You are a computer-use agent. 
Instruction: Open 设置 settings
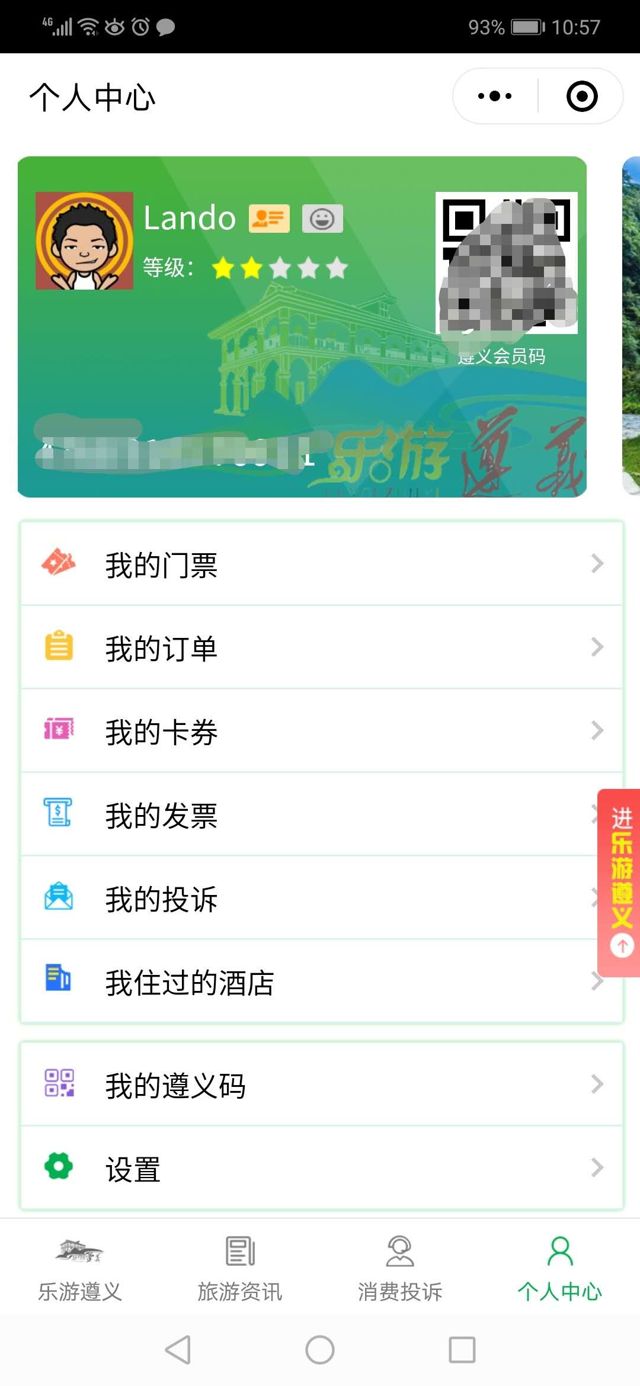[x=321, y=1168]
